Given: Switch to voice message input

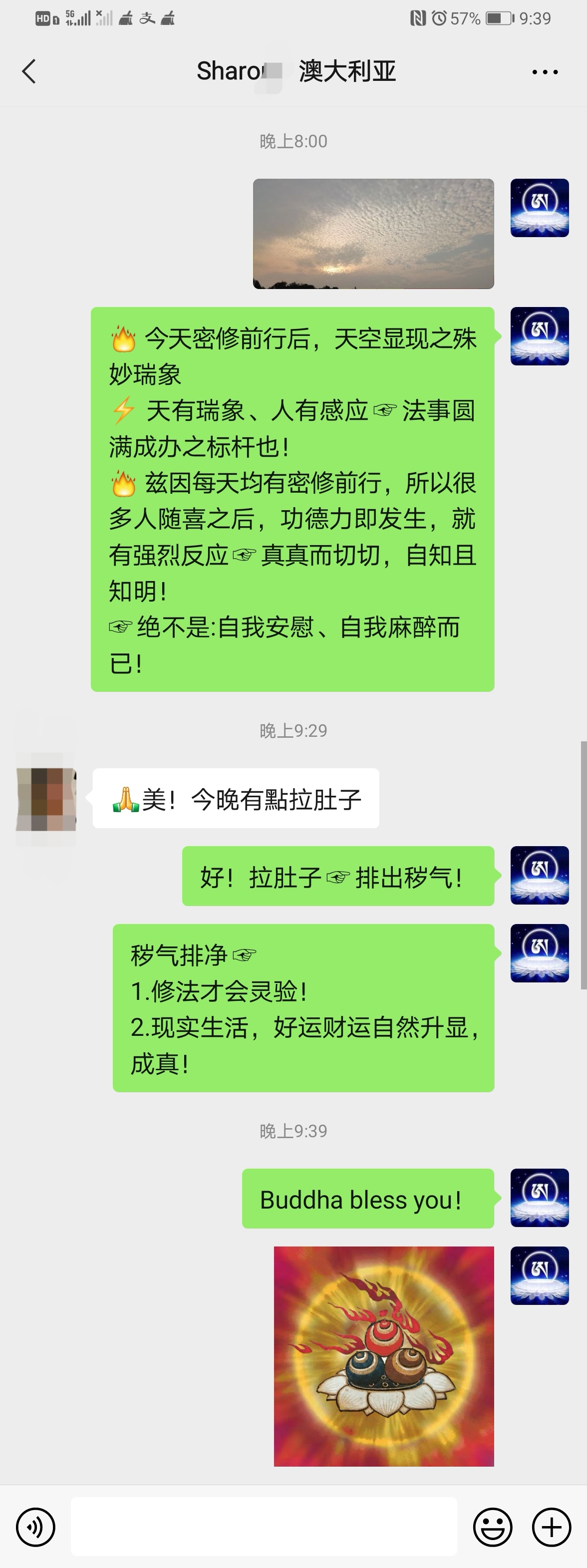Looking at the screenshot, I should (x=35, y=1527).
